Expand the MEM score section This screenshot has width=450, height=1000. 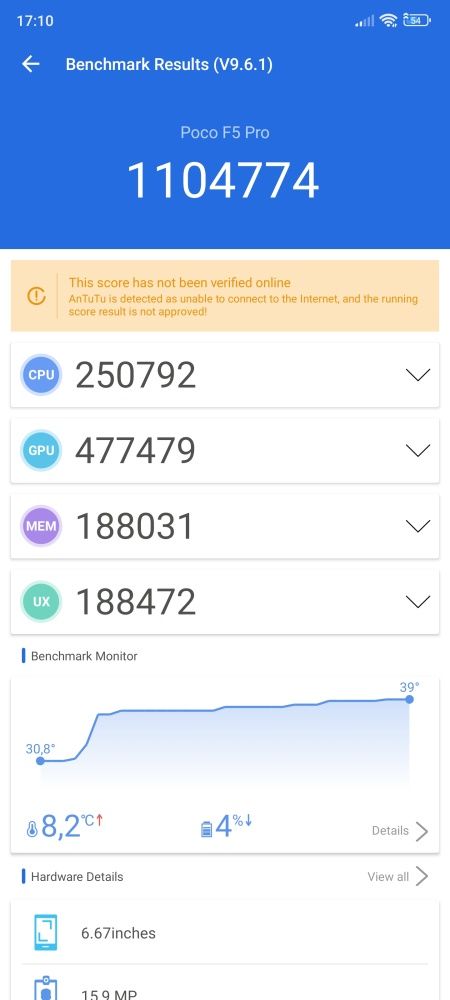click(x=417, y=526)
